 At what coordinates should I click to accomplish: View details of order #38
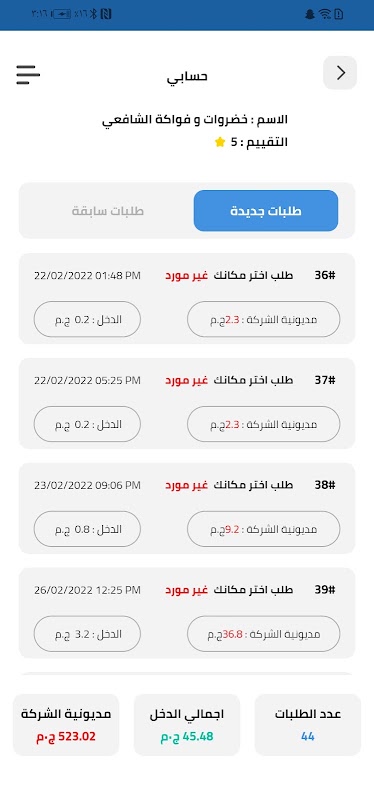tap(187, 508)
